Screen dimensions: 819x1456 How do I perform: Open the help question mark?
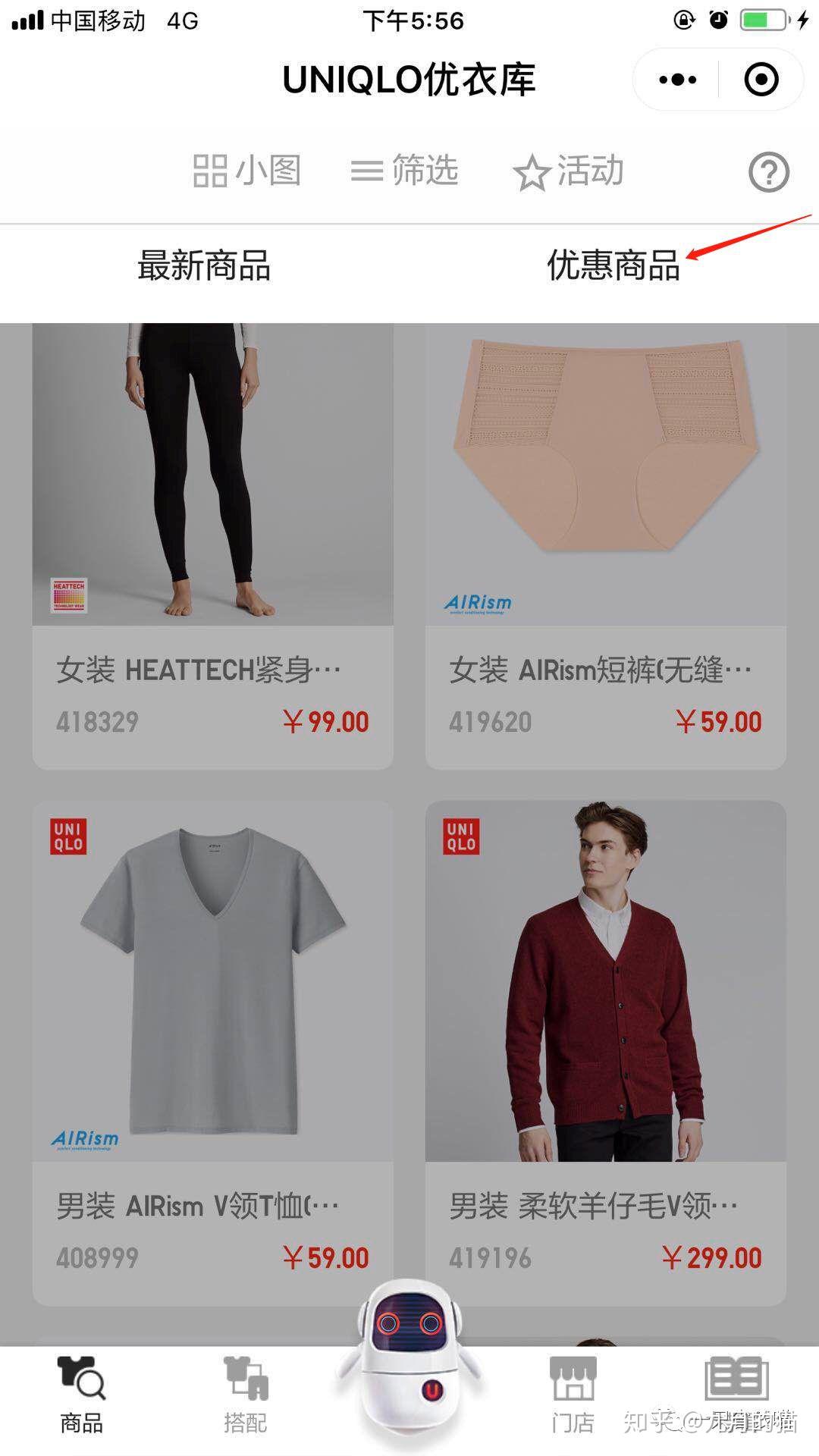point(768,172)
